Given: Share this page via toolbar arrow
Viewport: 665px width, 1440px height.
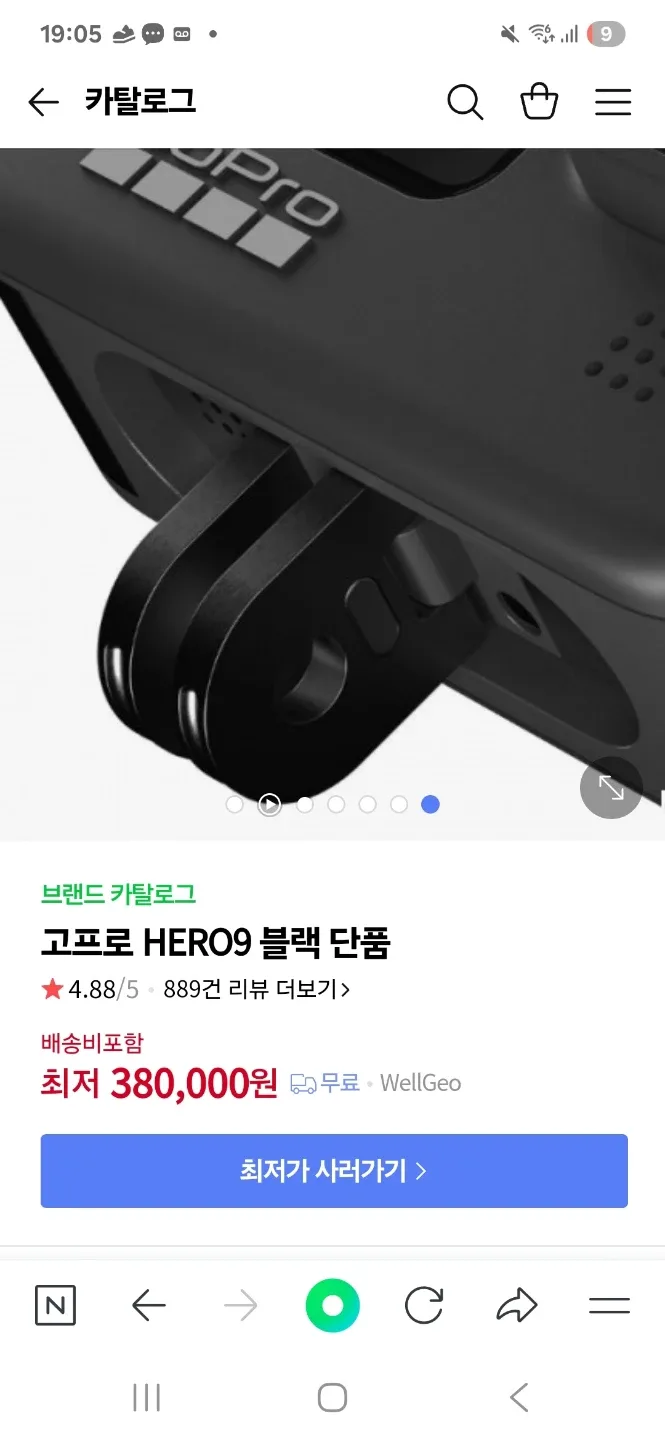Looking at the screenshot, I should [517, 1306].
